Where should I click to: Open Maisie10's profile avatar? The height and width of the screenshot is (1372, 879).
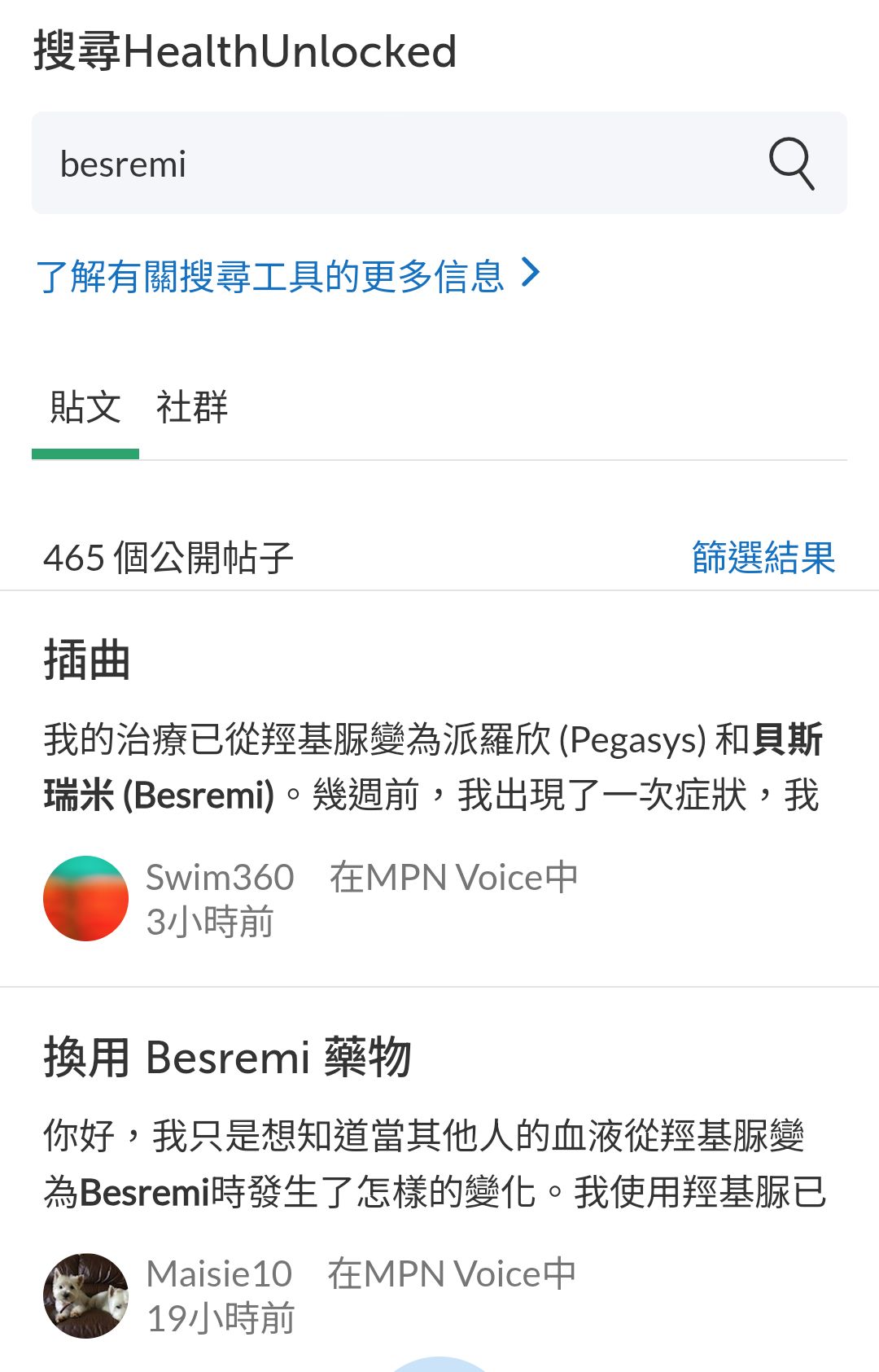pyautogui.click(x=85, y=1295)
